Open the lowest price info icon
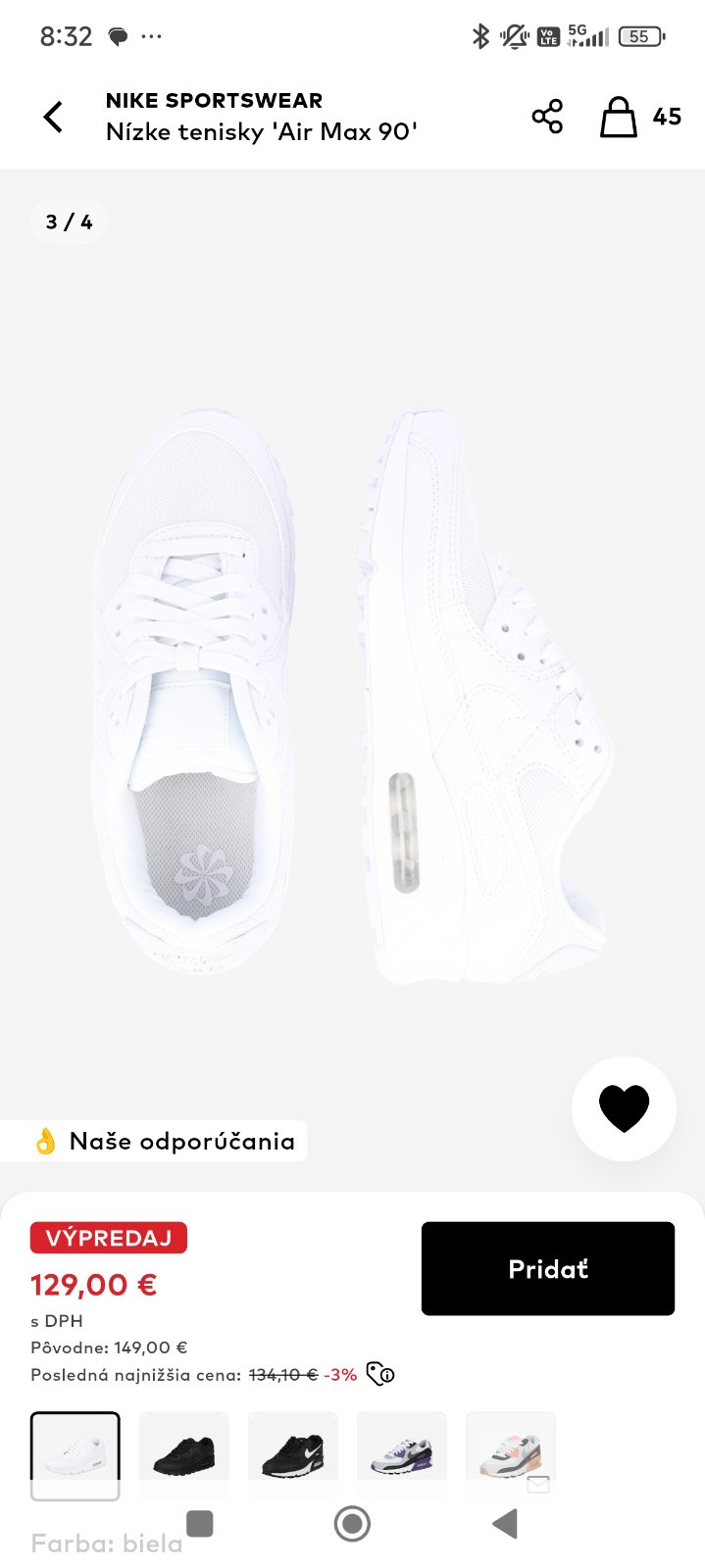Screen dimensions: 705x1568 380,1374
